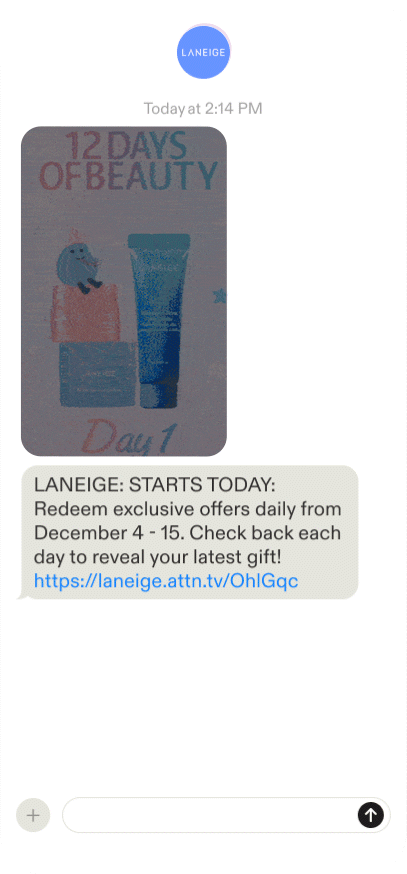Screen dimensions: 407x874
Task: Send the message with arrow button
Action: [x=371, y=815]
